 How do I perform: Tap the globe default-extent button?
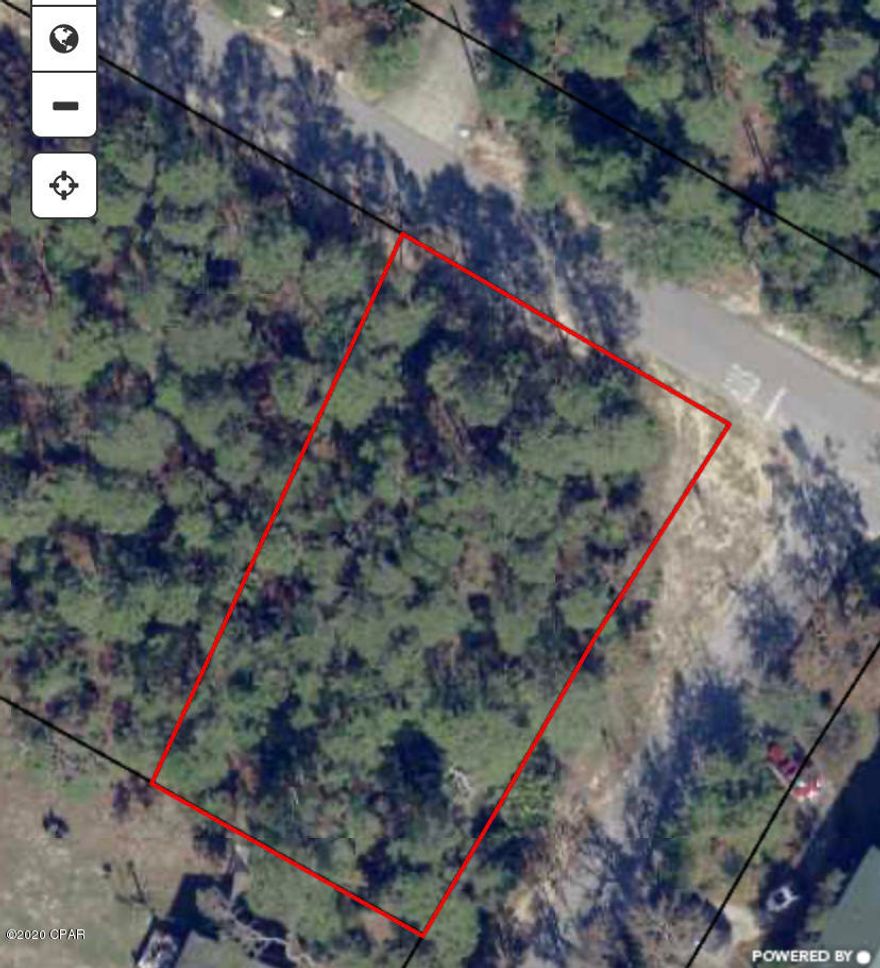click(x=64, y=40)
